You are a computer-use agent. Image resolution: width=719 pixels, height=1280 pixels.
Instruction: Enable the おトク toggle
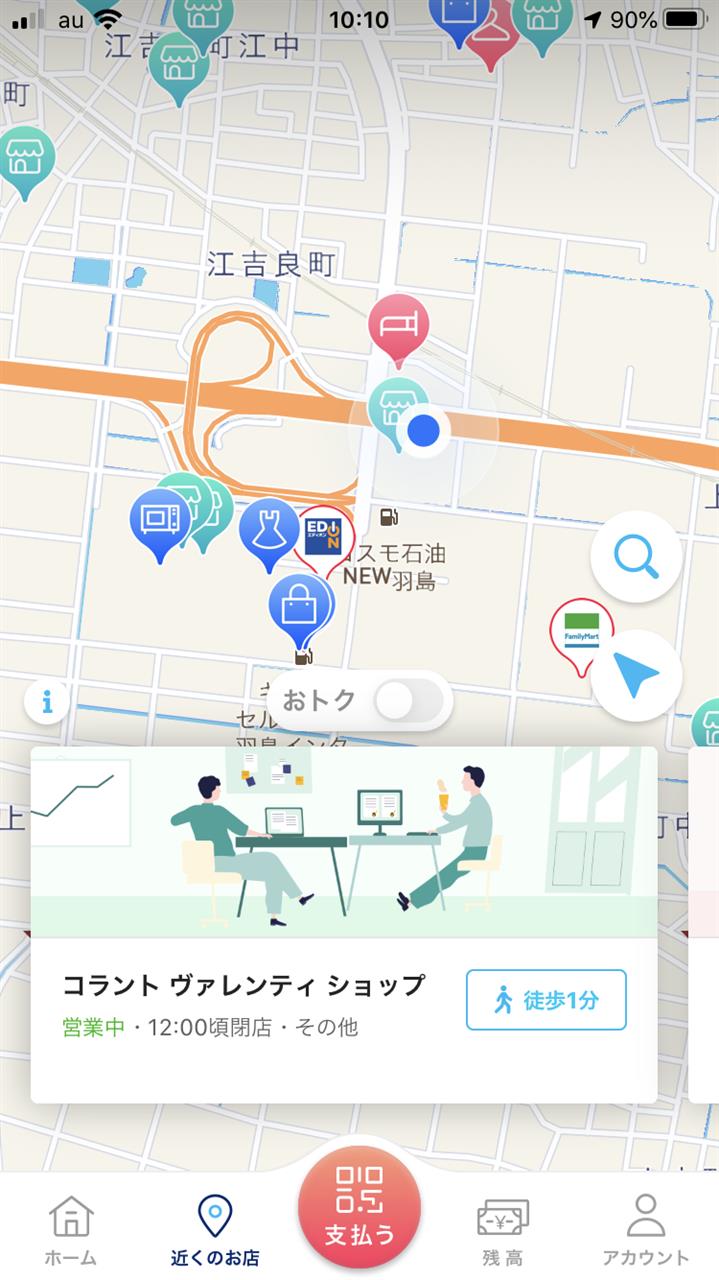[408, 701]
